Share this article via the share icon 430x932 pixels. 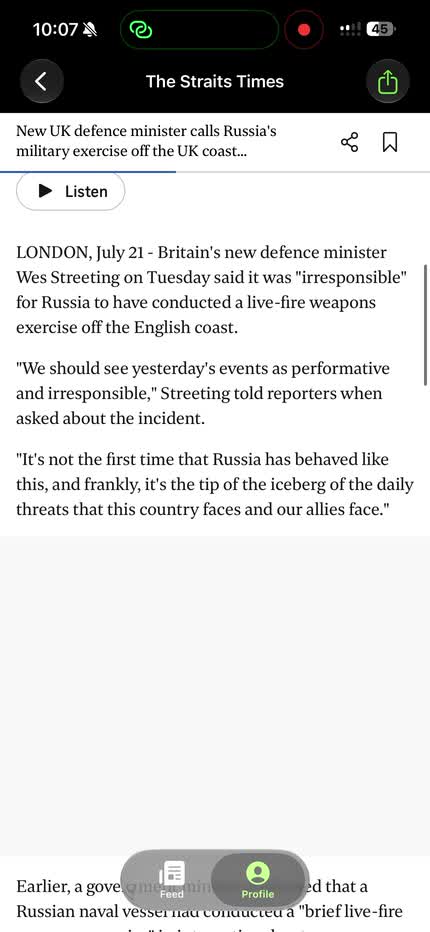349,142
